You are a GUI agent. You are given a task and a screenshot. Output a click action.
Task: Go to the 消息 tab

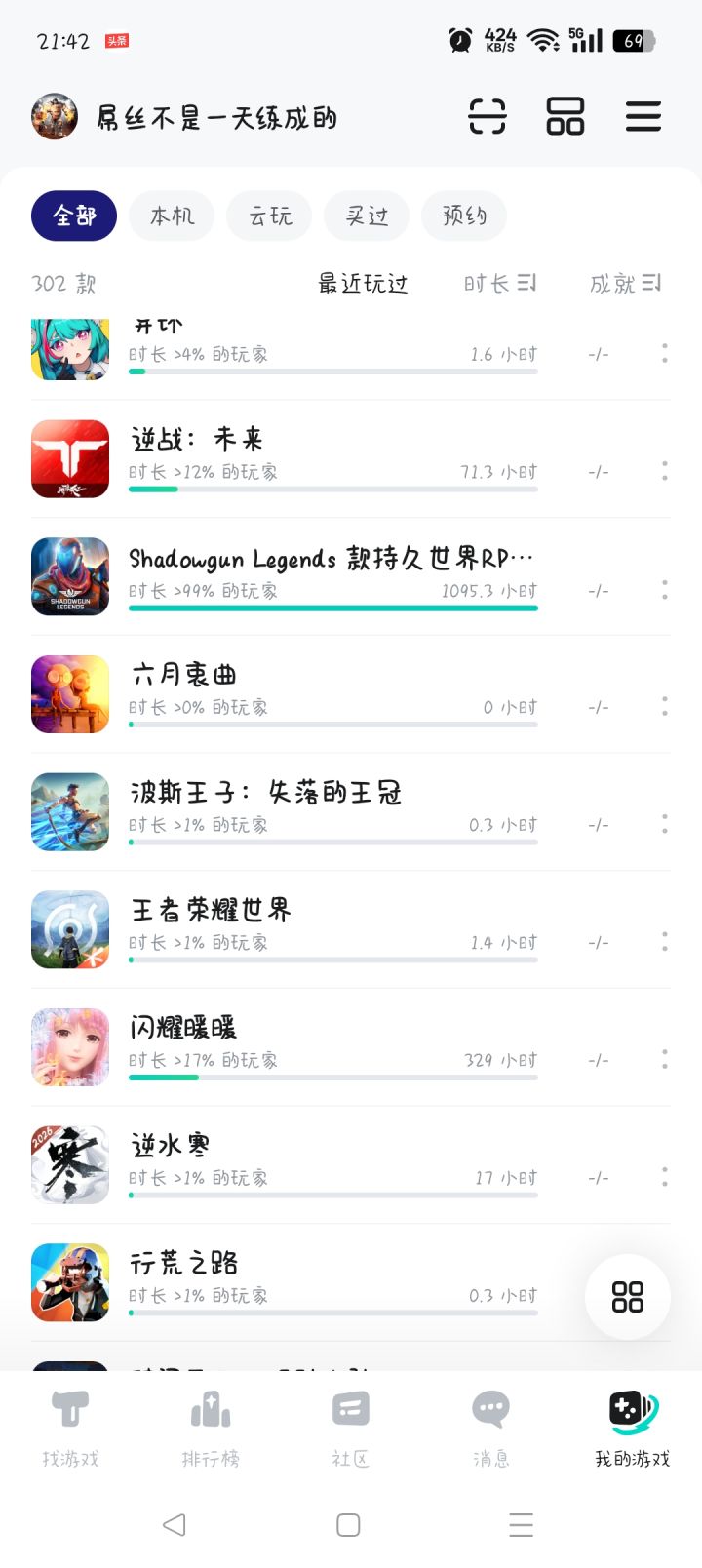(490, 1429)
